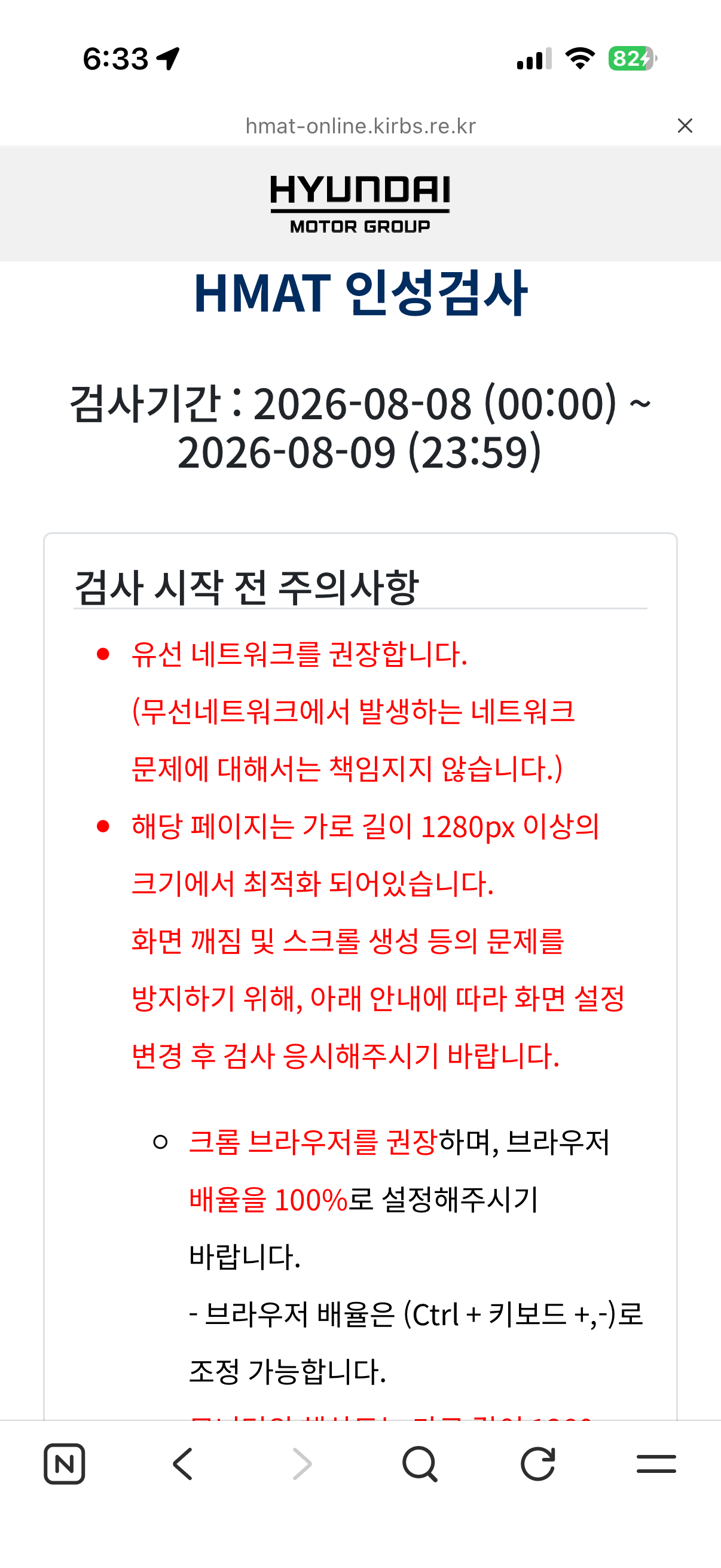This screenshot has height=1568, width=721.
Task: Go back to the previous page
Action: tap(182, 1463)
